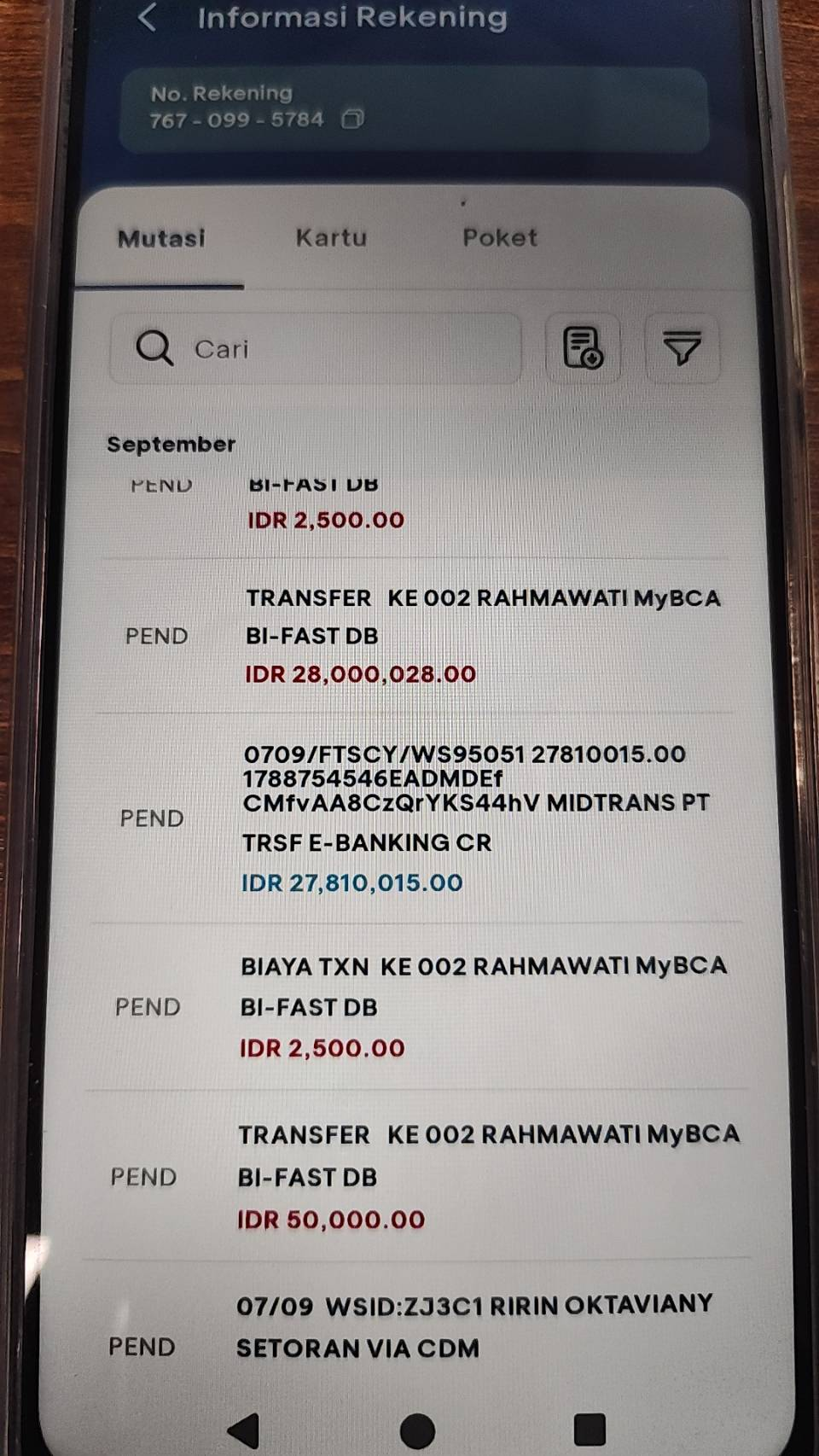
Task: Copy the account number
Action: click(352, 119)
